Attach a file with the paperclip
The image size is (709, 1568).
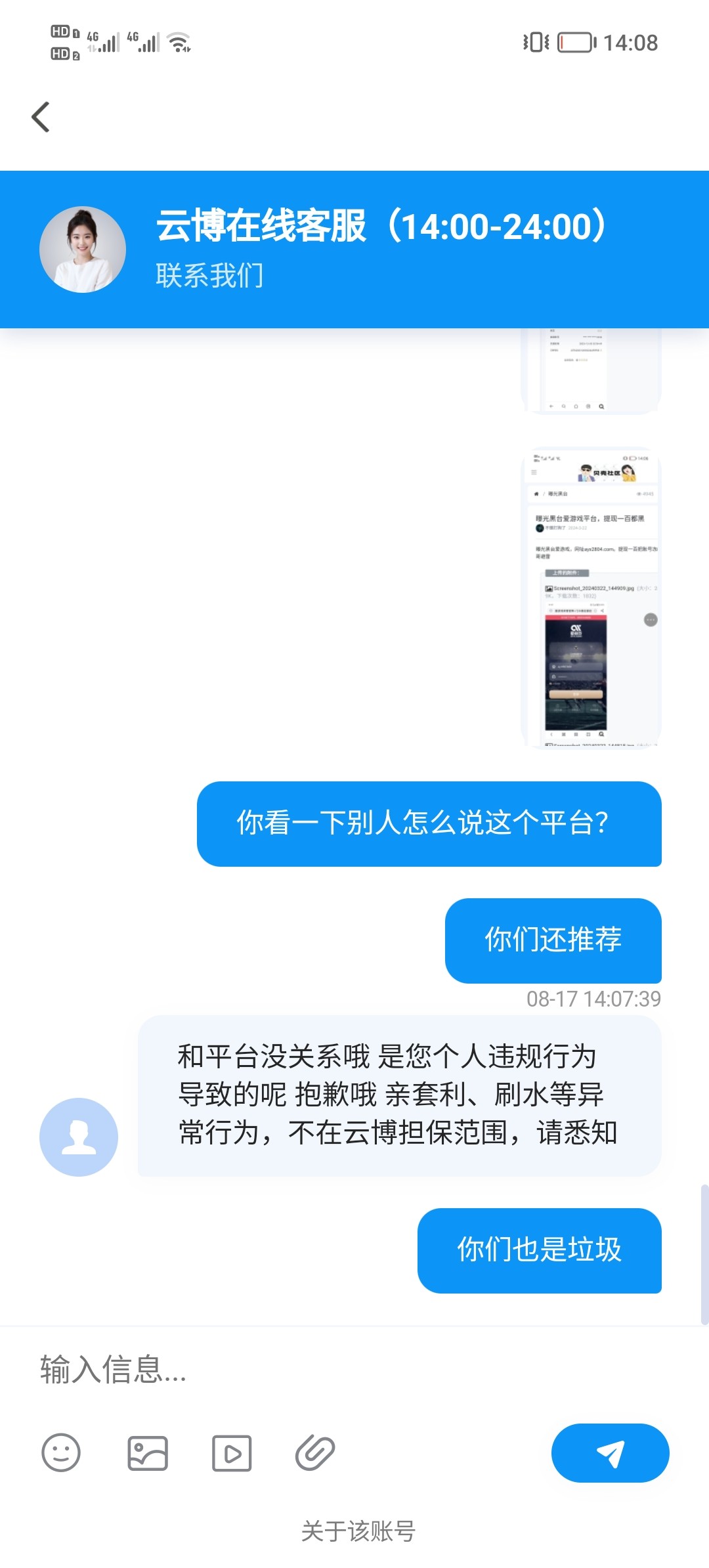pyautogui.click(x=315, y=1452)
